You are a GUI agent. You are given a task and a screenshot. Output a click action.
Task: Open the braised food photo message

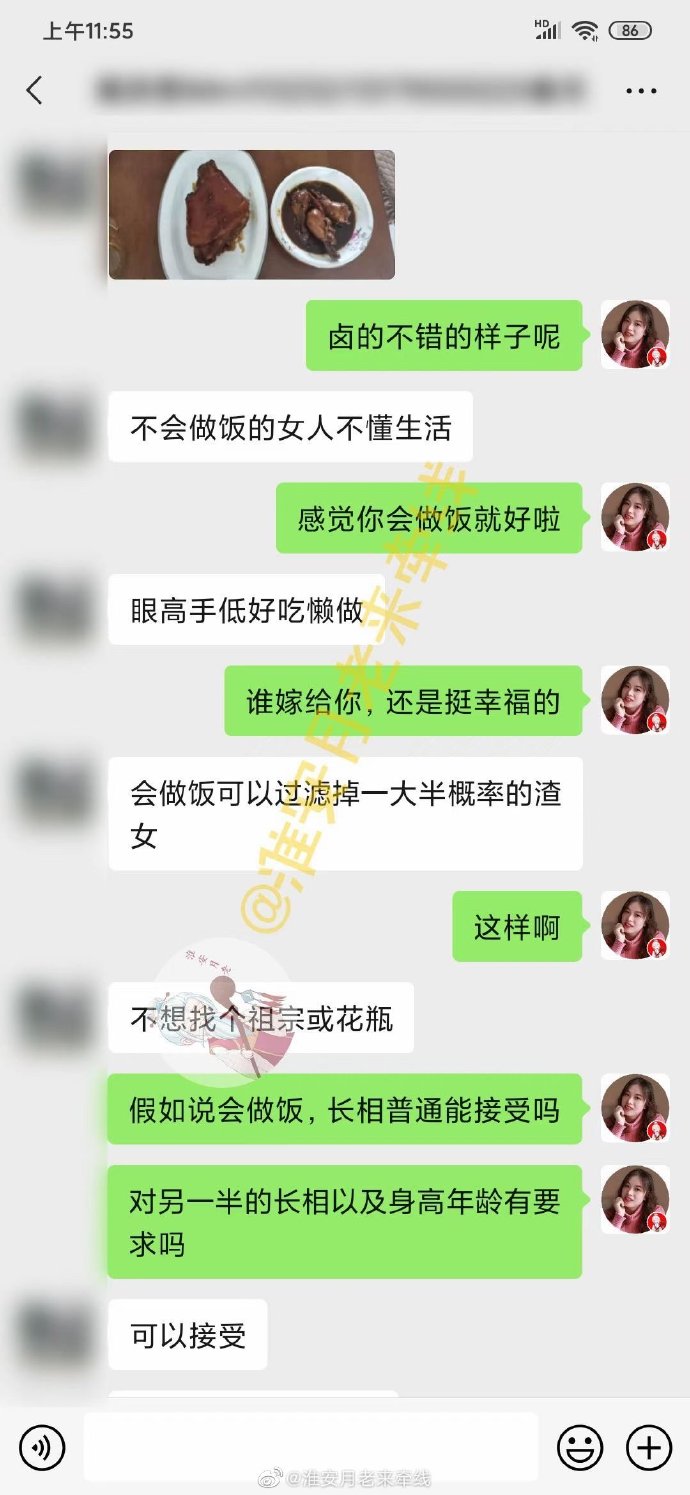click(251, 215)
